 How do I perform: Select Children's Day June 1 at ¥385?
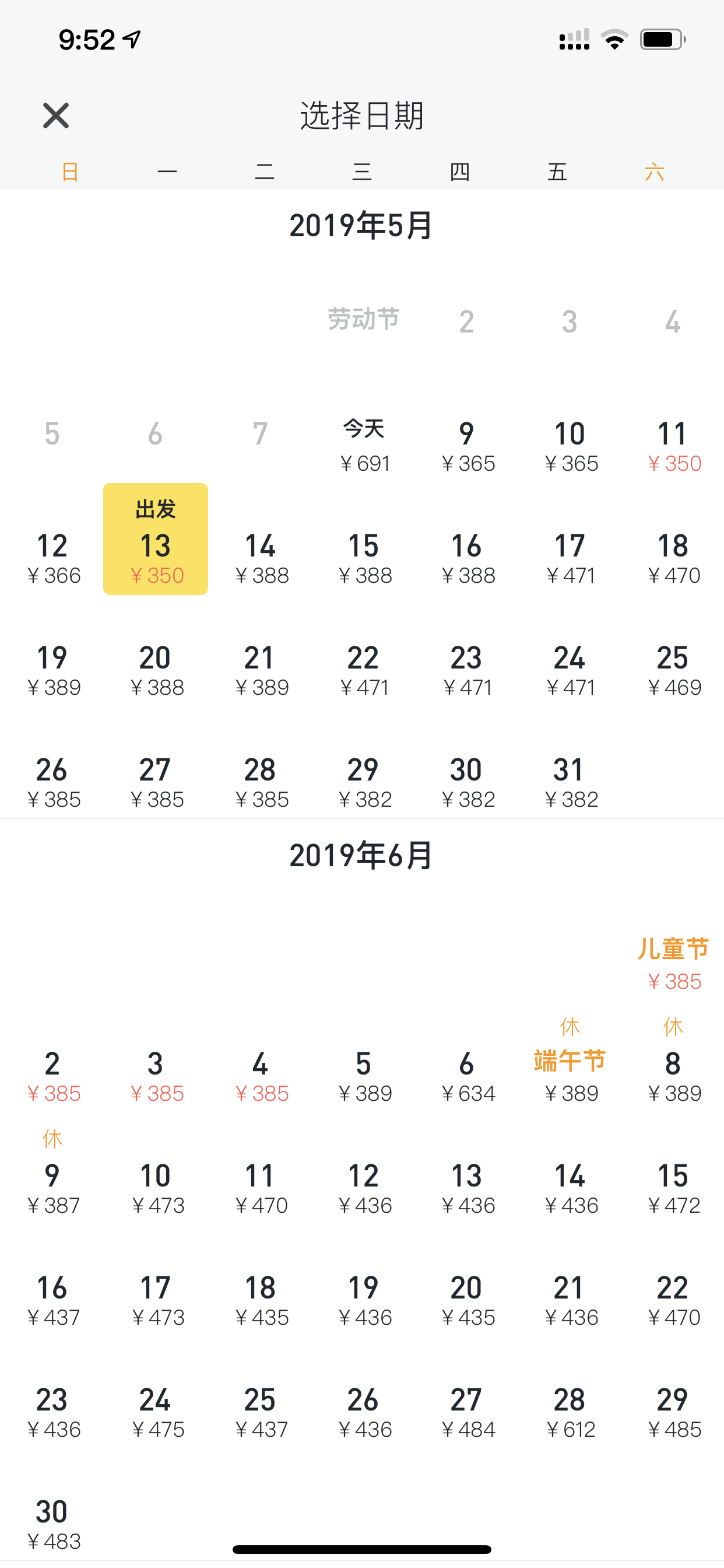tap(673, 964)
